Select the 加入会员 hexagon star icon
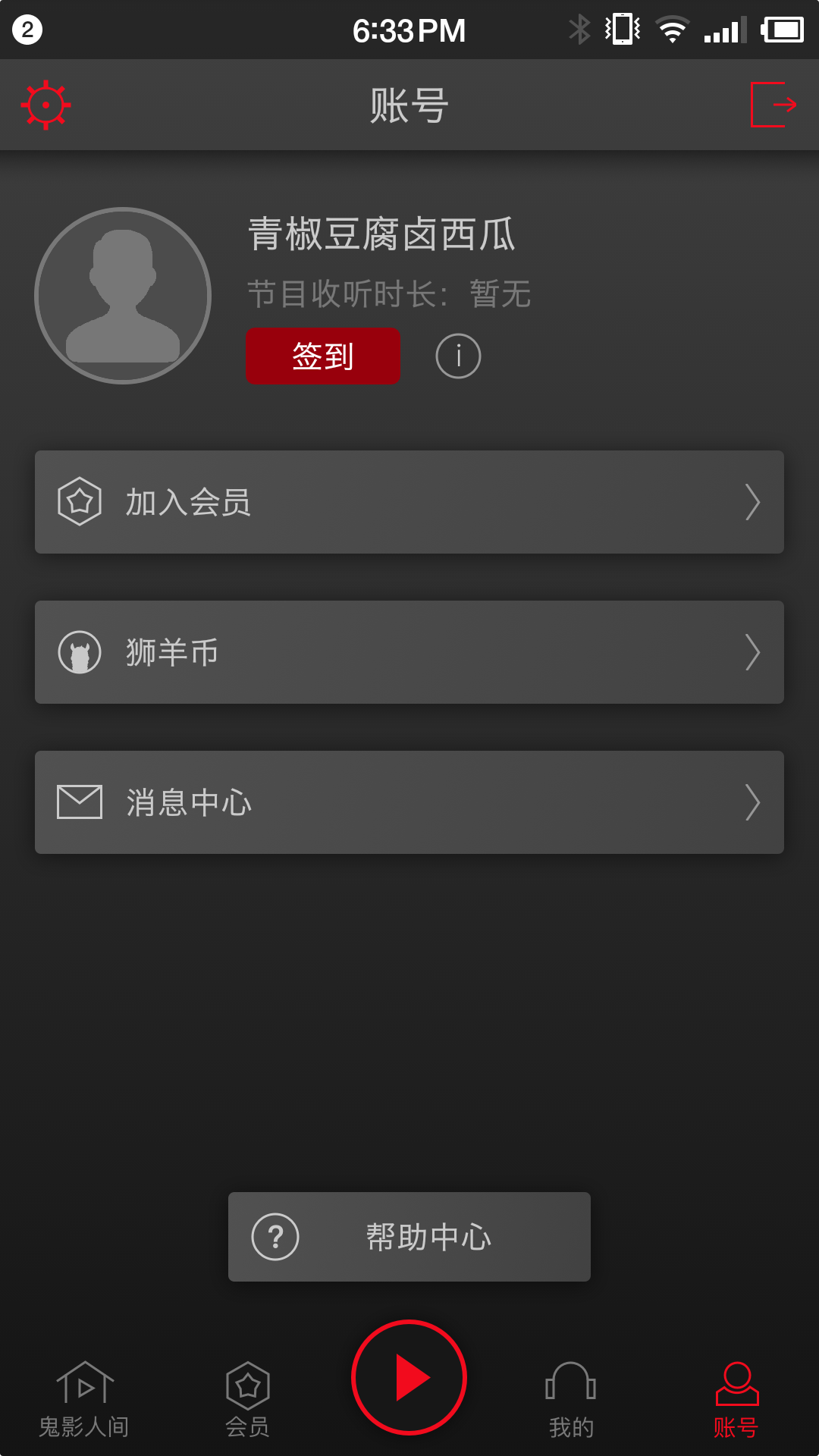This screenshot has width=819, height=1456. (80, 501)
